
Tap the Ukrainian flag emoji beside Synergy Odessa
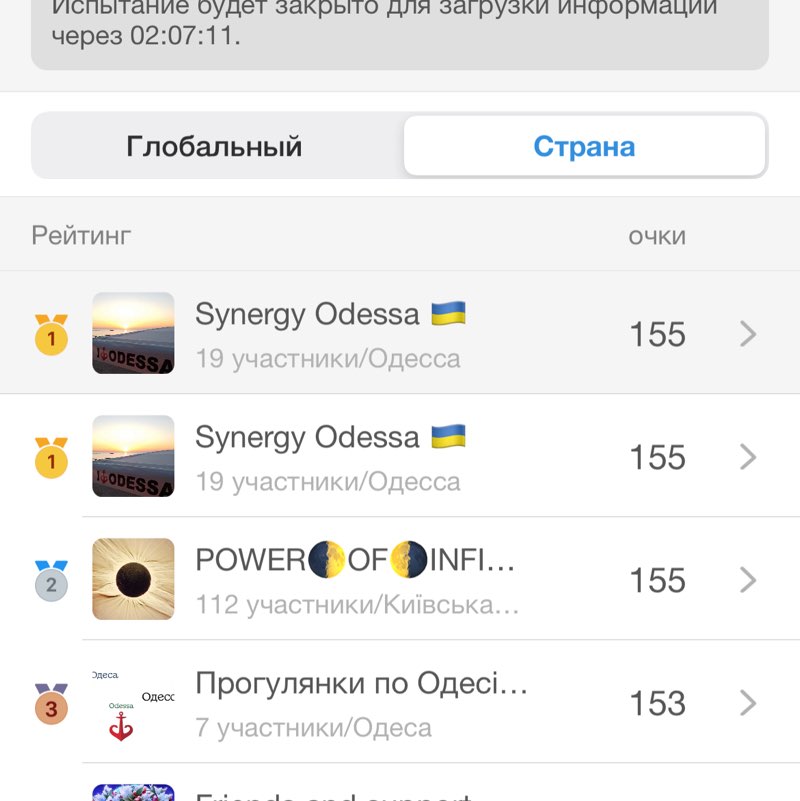coord(451,311)
